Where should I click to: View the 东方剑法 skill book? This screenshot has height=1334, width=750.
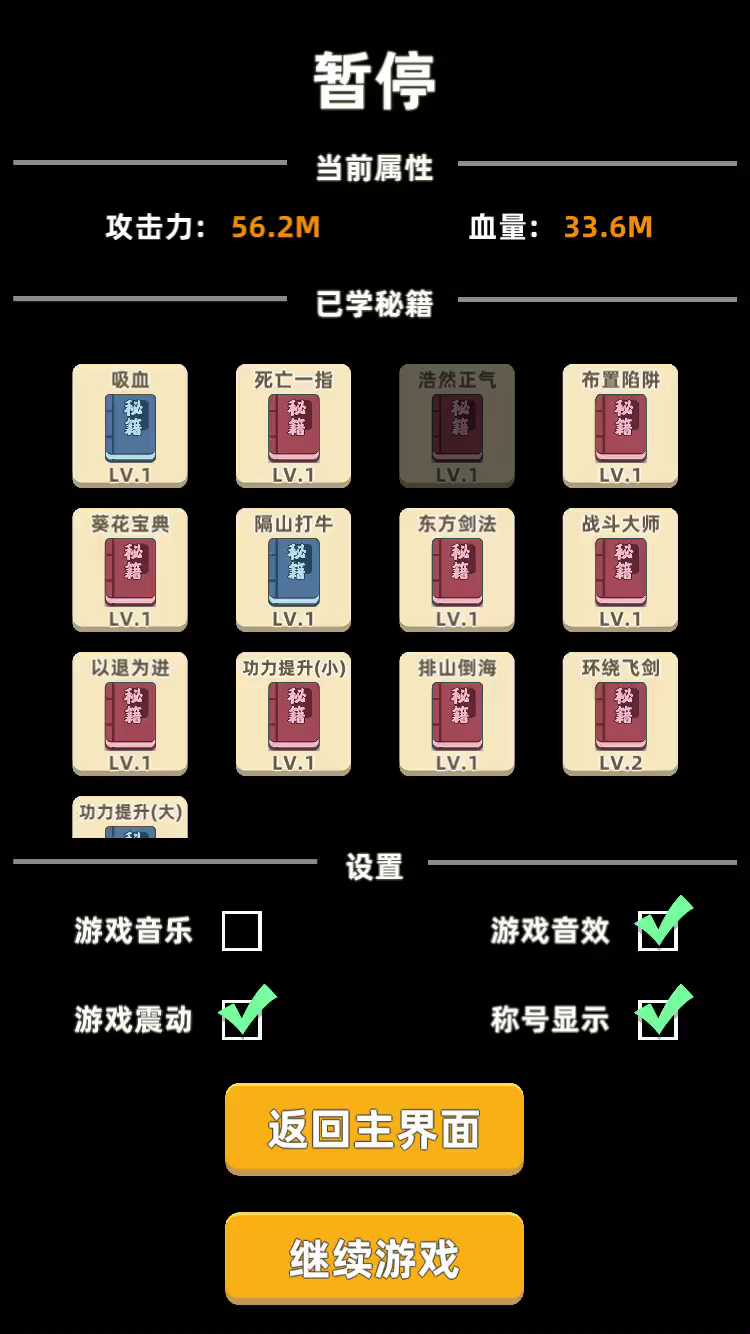coord(457,570)
